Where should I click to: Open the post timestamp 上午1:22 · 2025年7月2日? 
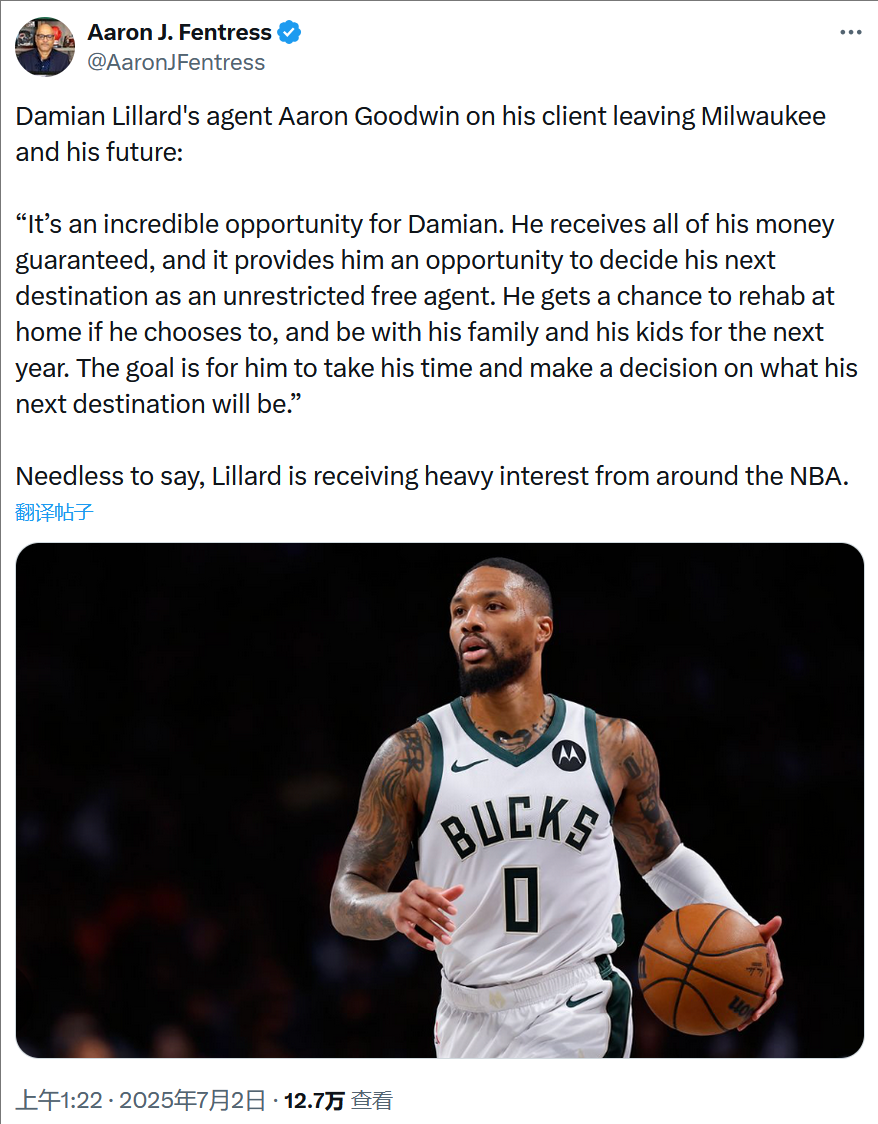pyautogui.click(x=142, y=1101)
